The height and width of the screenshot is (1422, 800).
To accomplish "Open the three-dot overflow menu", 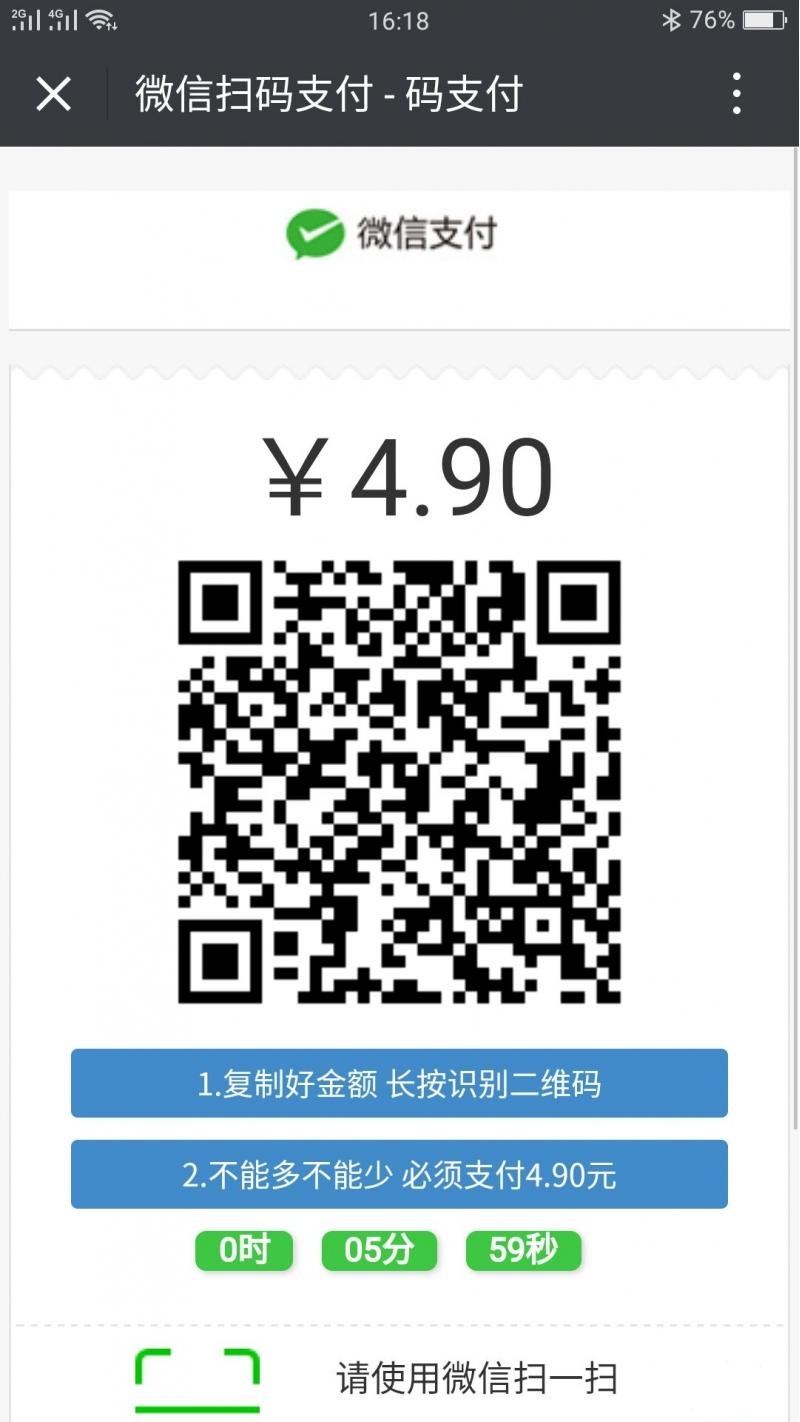I will tap(737, 94).
